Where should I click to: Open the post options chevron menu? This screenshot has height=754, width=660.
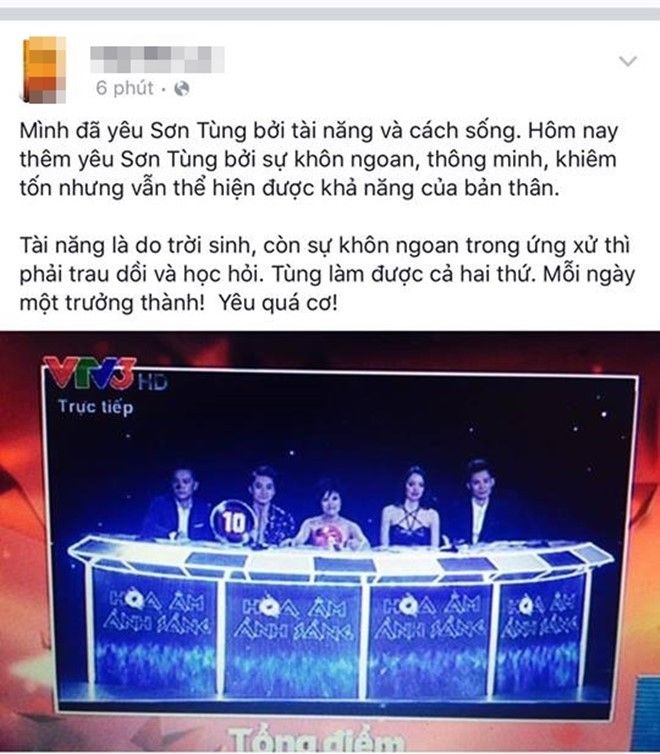627,62
